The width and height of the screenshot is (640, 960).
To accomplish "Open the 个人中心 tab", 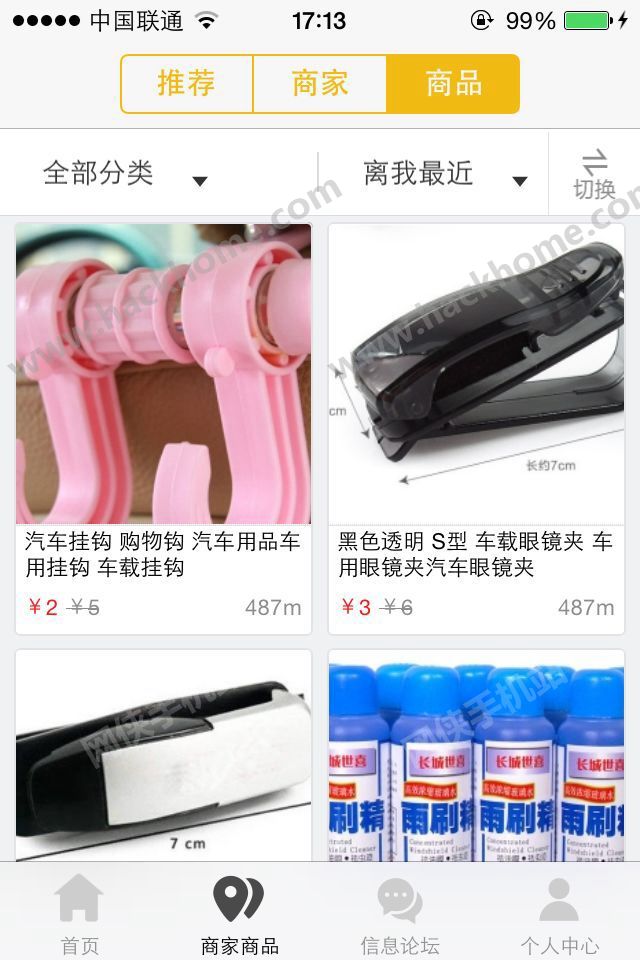I will point(559,912).
